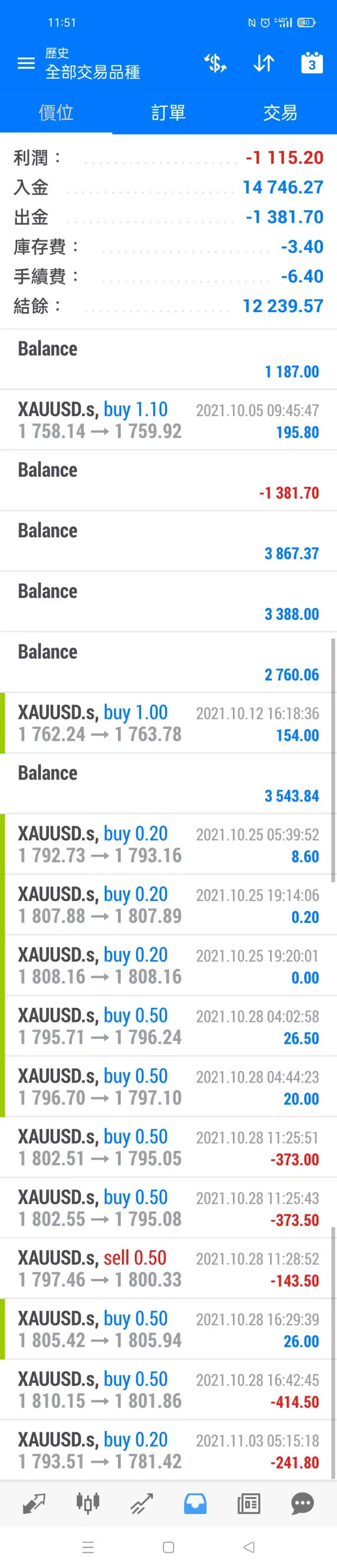Open the symbol filter icon
The height and width of the screenshot is (1568, 337).
pyautogui.click(x=215, y=64)
